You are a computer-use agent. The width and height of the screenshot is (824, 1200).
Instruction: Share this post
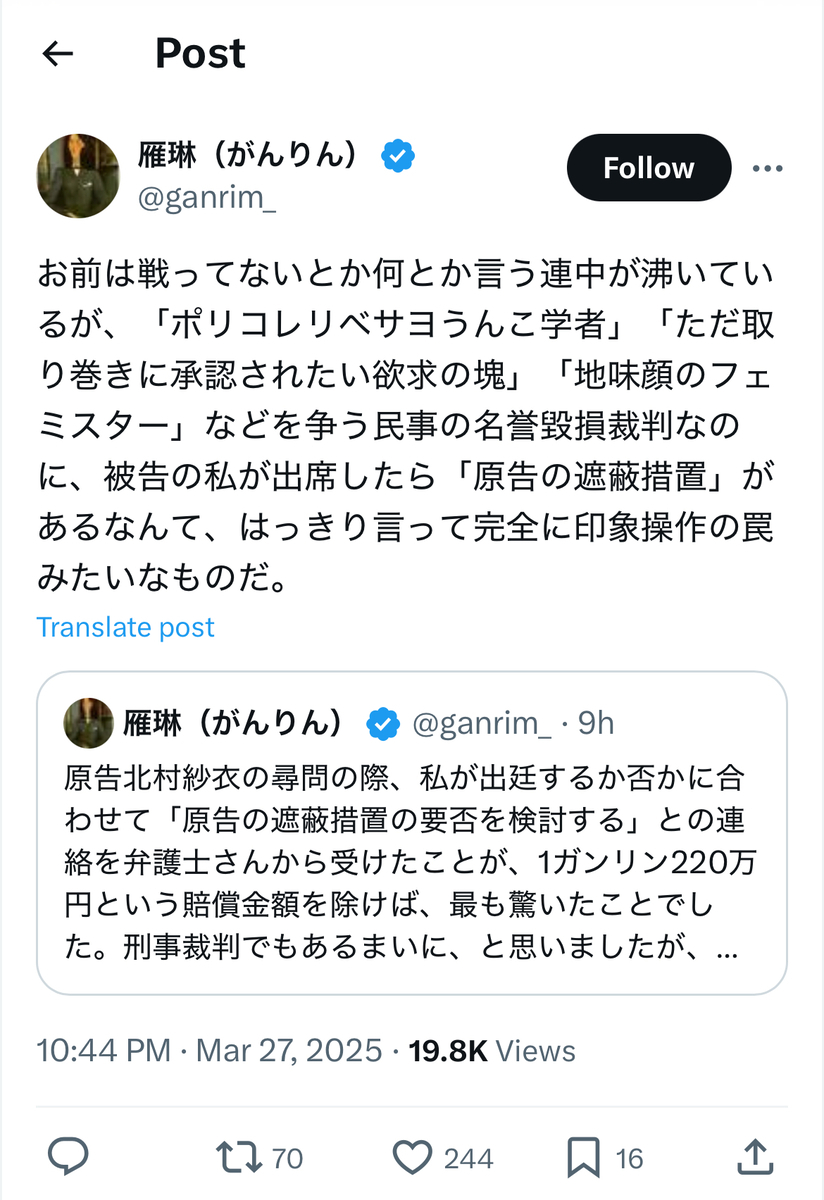pos(757,1158)
